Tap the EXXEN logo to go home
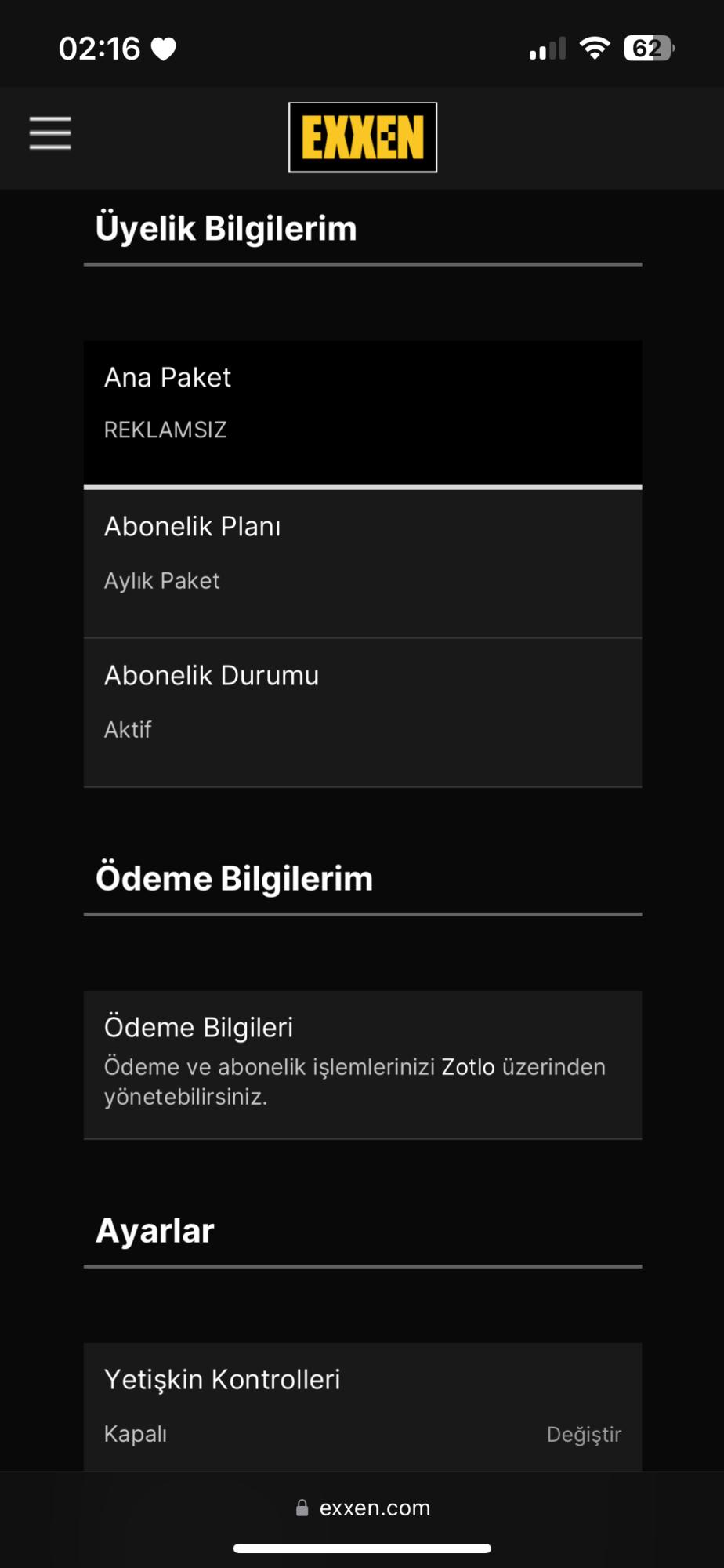 pyautogui.click(x=362, y=137)
